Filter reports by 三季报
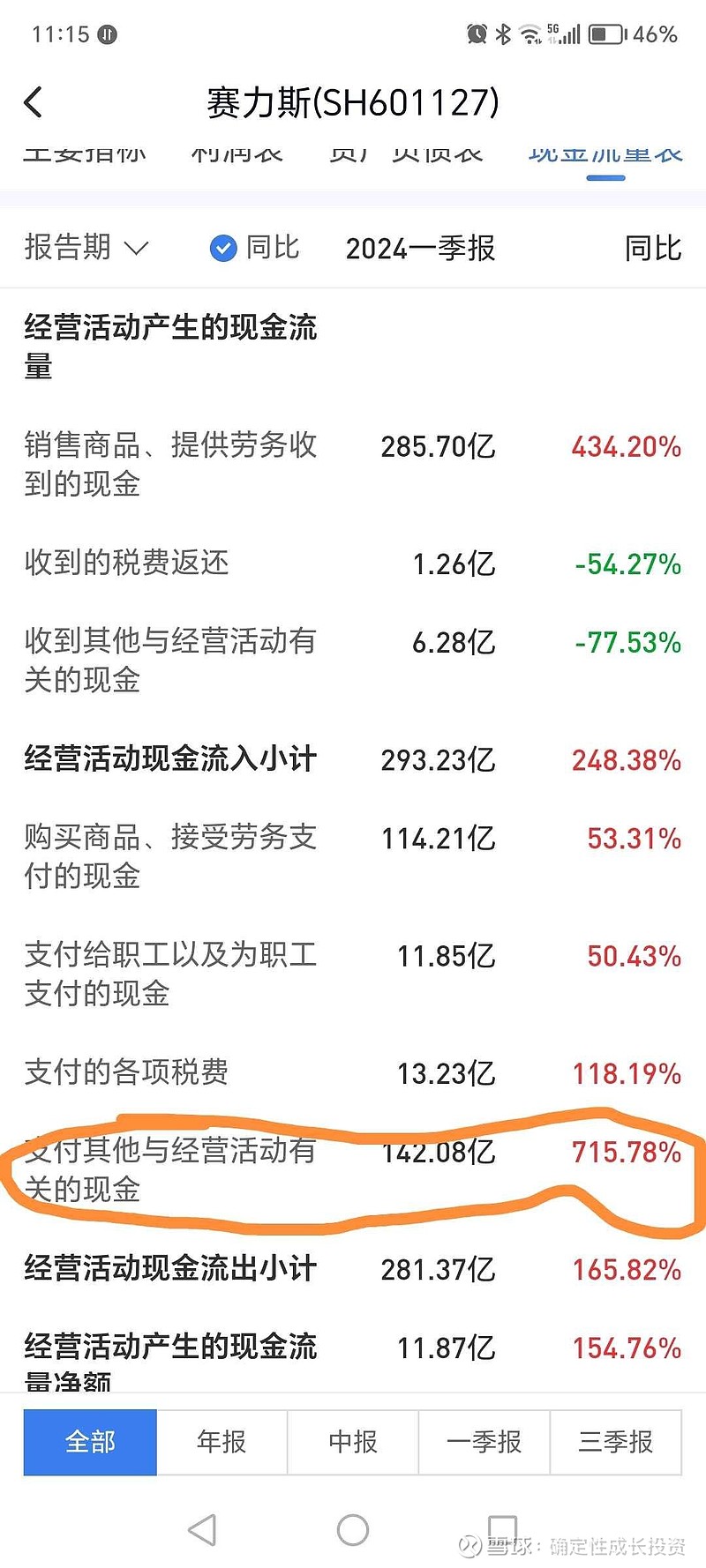Viewport: 706px width, 1568px height. click(616, 1442)
